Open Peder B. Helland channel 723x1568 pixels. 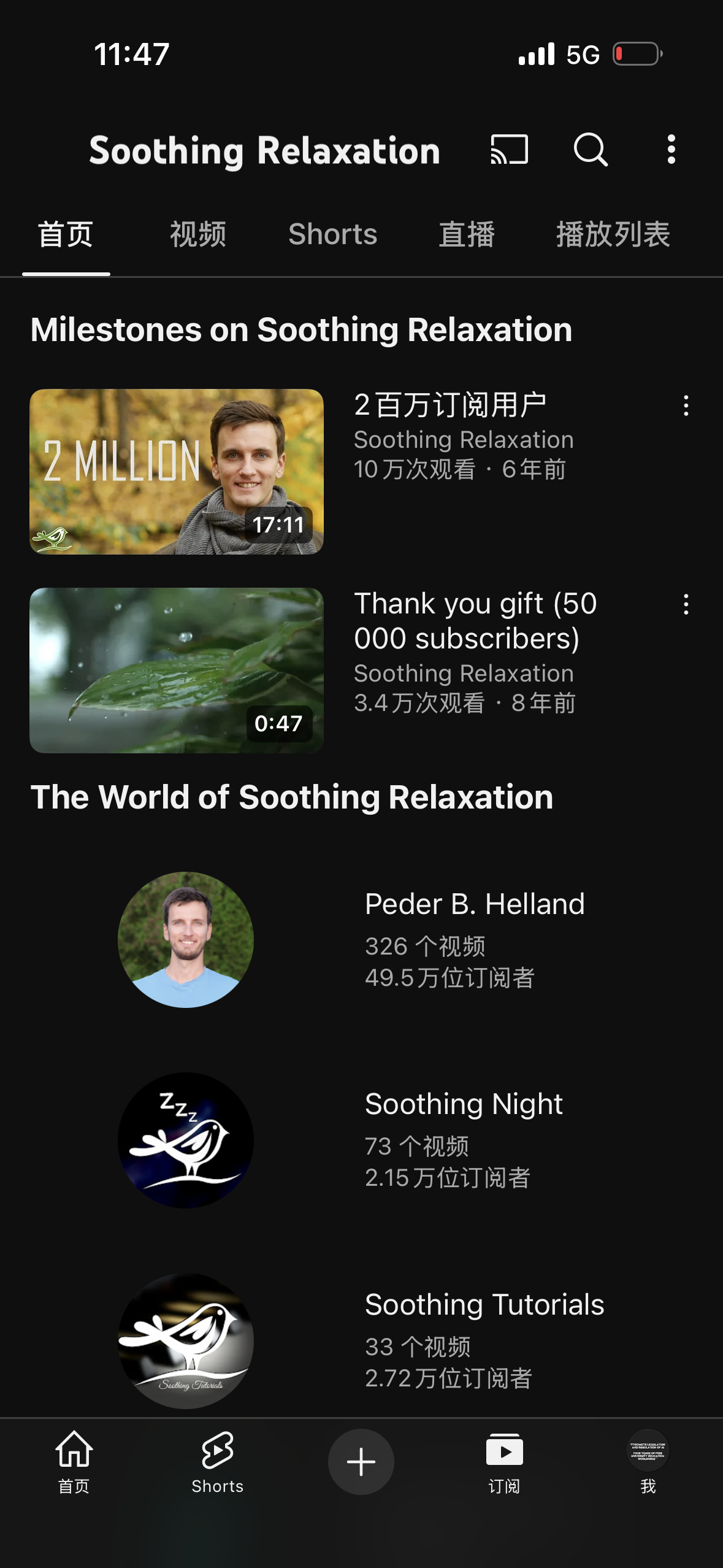click(186, 940)
